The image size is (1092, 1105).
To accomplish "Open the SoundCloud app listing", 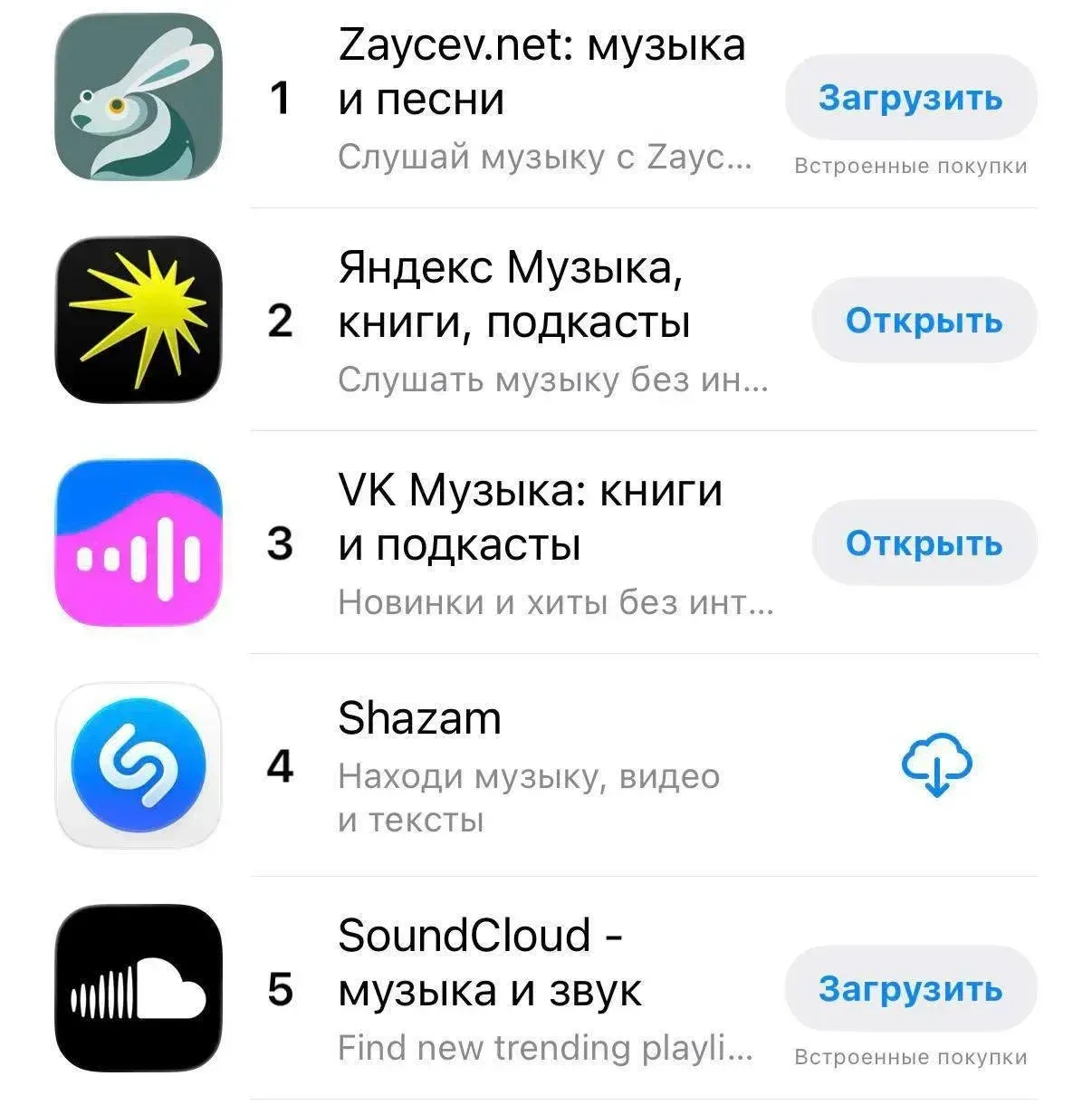I will click(489, 962).
